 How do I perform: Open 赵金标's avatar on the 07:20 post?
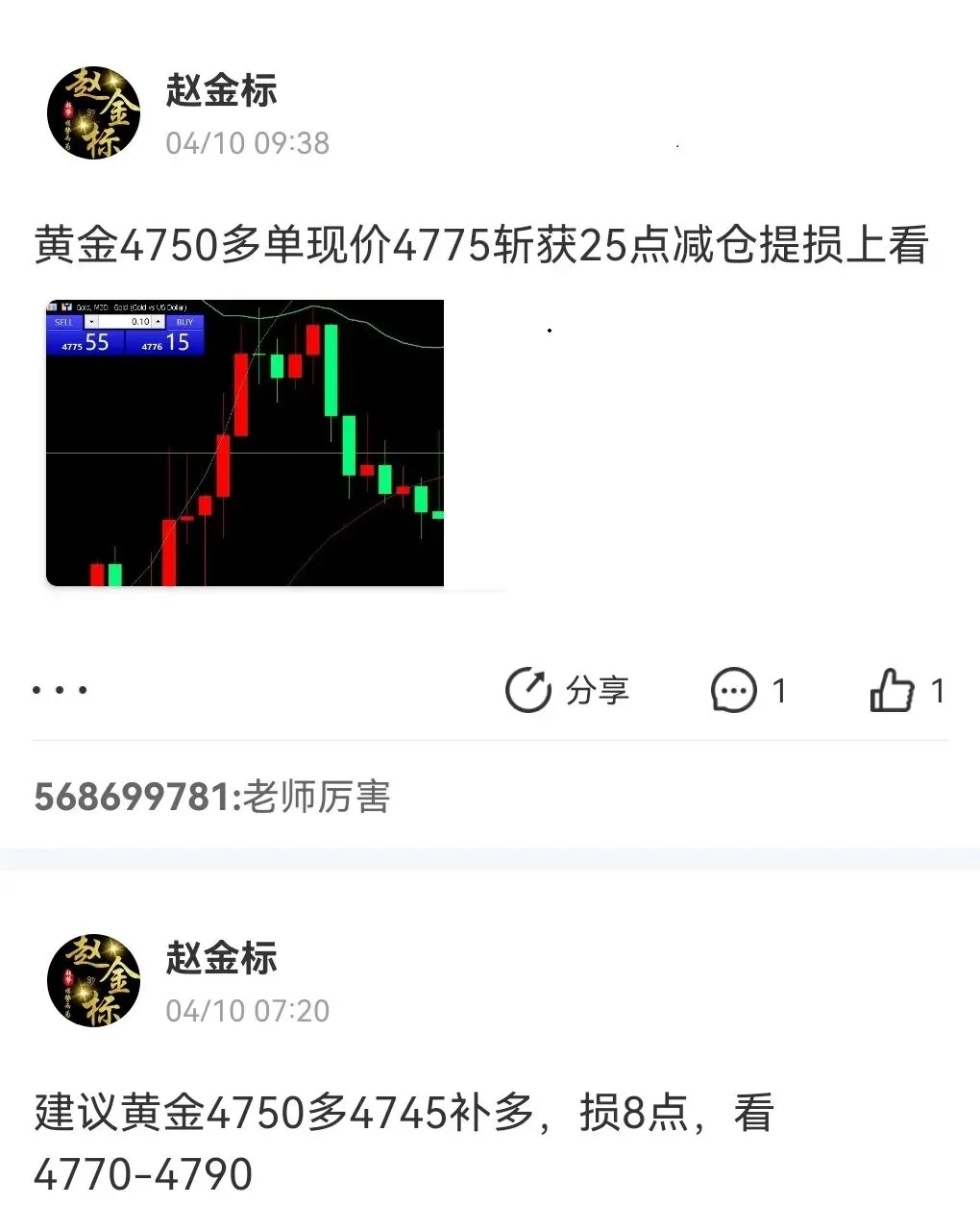coord(93,981)
